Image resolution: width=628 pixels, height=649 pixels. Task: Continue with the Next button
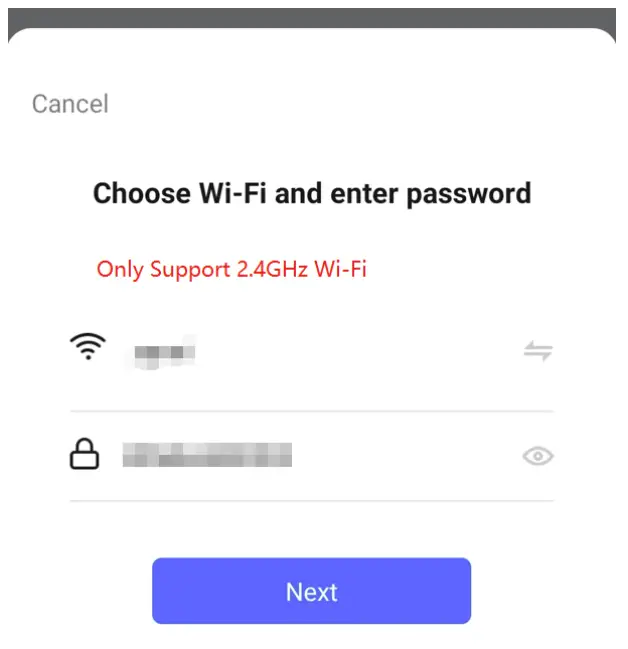311,591
